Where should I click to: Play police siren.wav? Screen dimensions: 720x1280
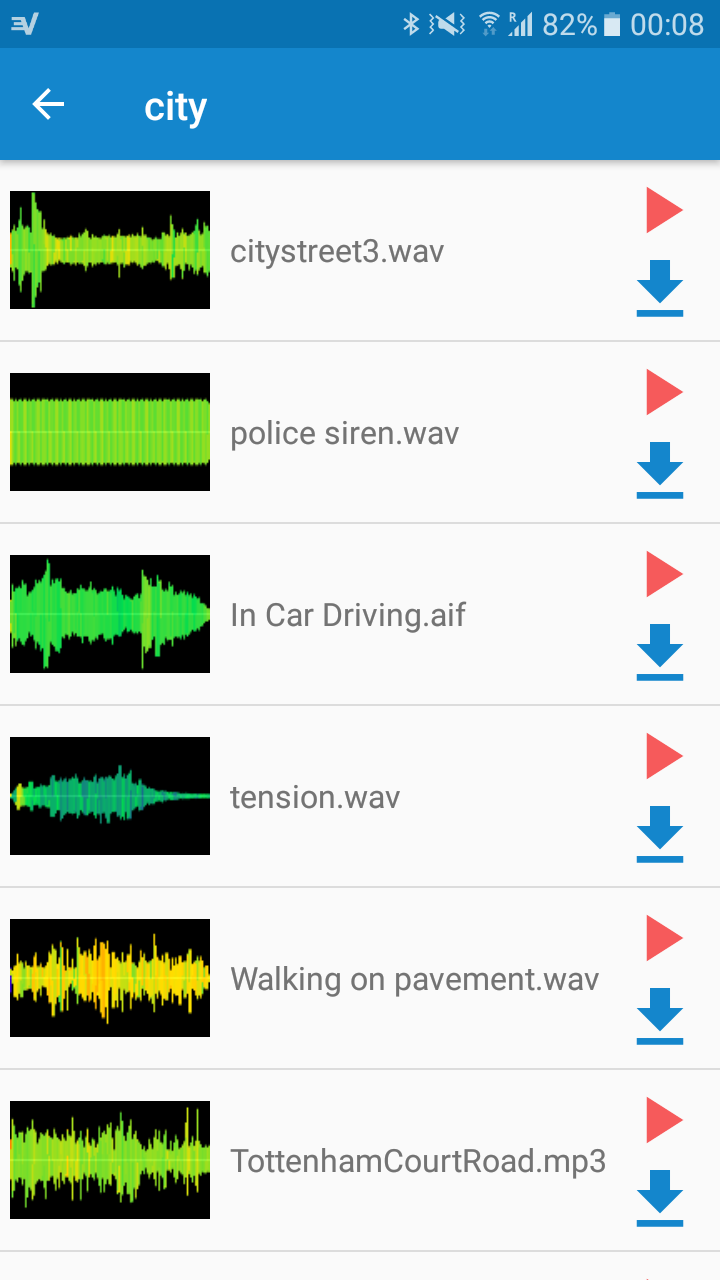[x=662, y=391]
